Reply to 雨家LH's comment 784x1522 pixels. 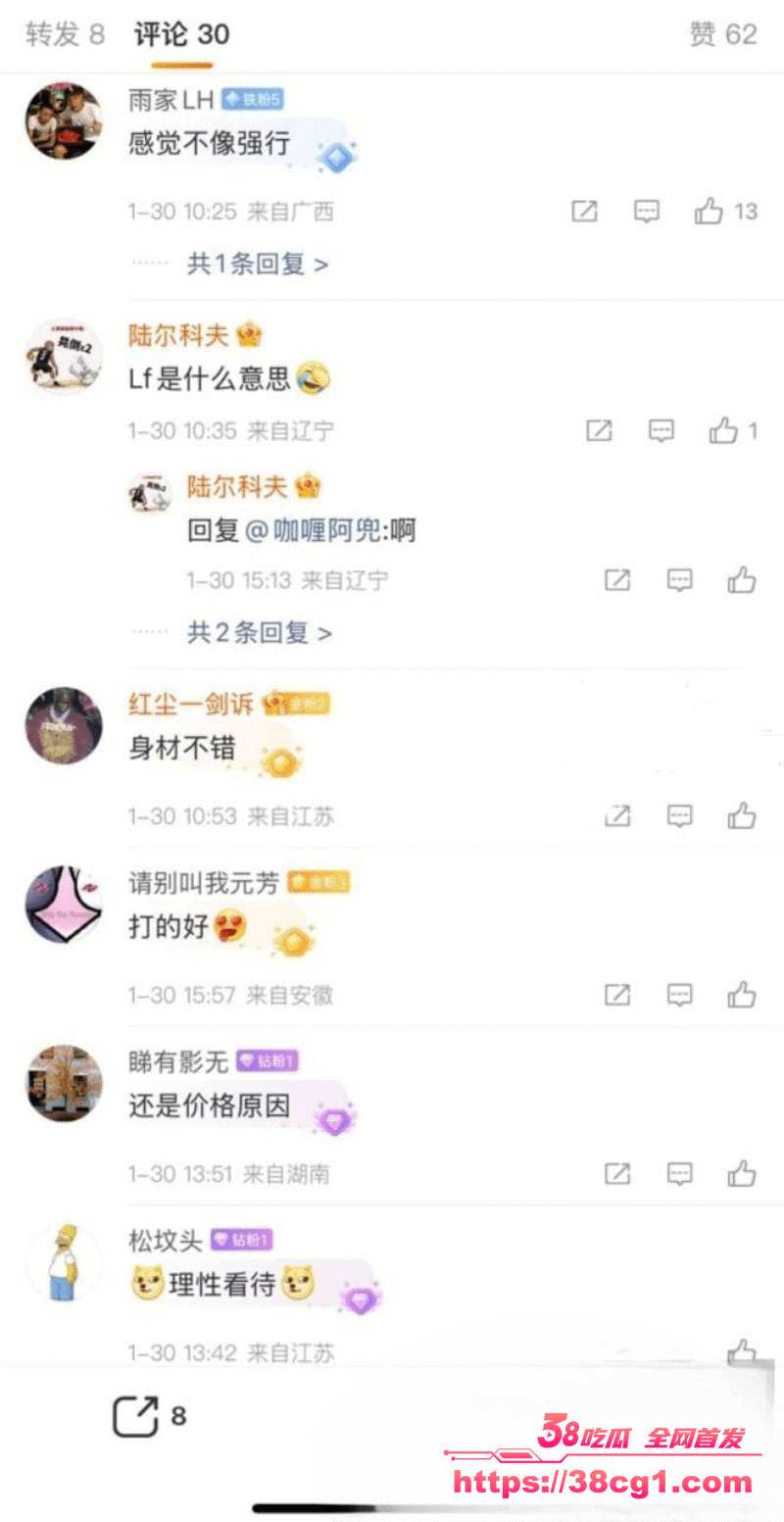647,211
